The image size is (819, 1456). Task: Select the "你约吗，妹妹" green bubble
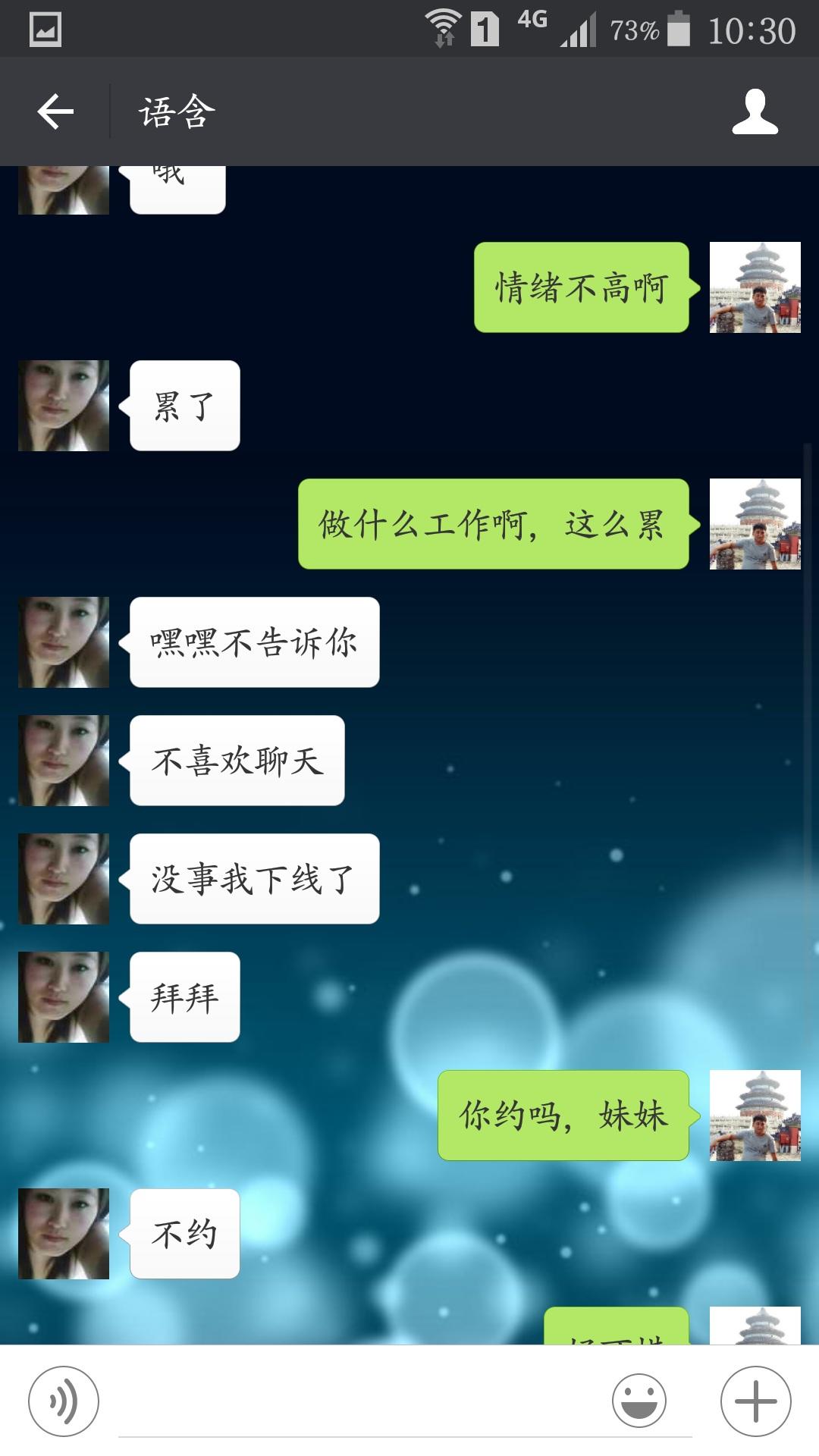coord(564,1115)
